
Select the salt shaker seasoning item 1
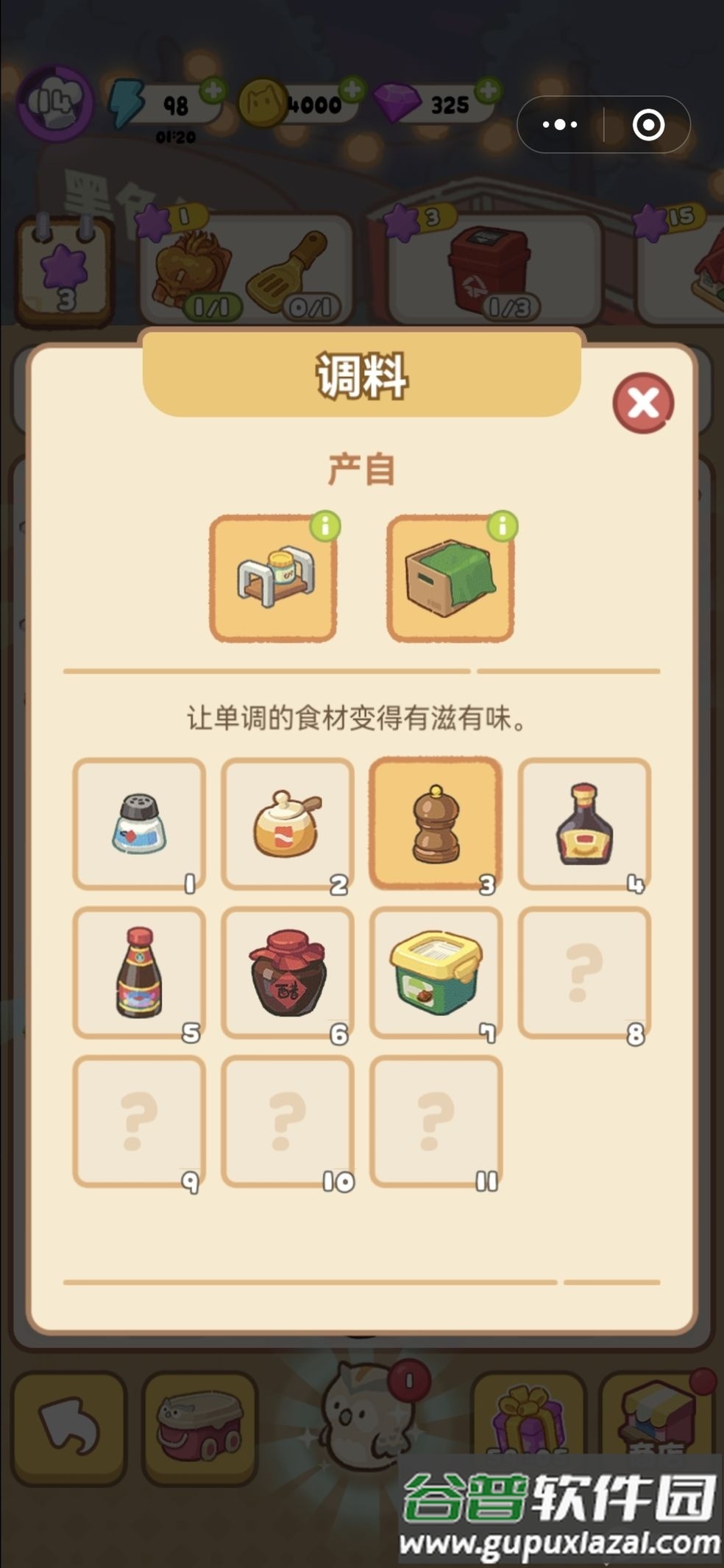(138, 822)
